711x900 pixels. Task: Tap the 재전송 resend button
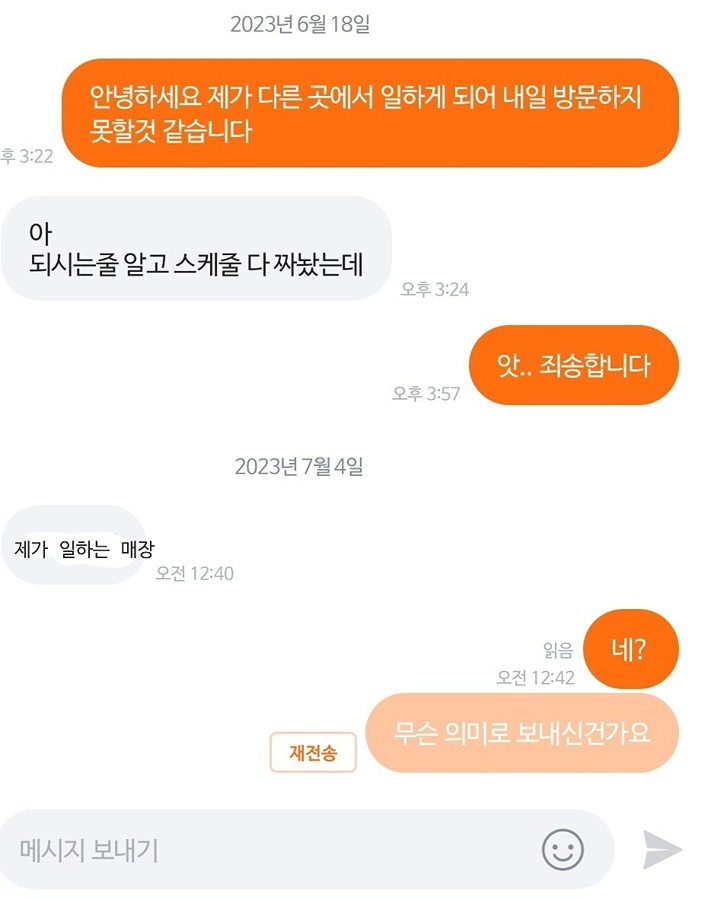pos(312,753)
